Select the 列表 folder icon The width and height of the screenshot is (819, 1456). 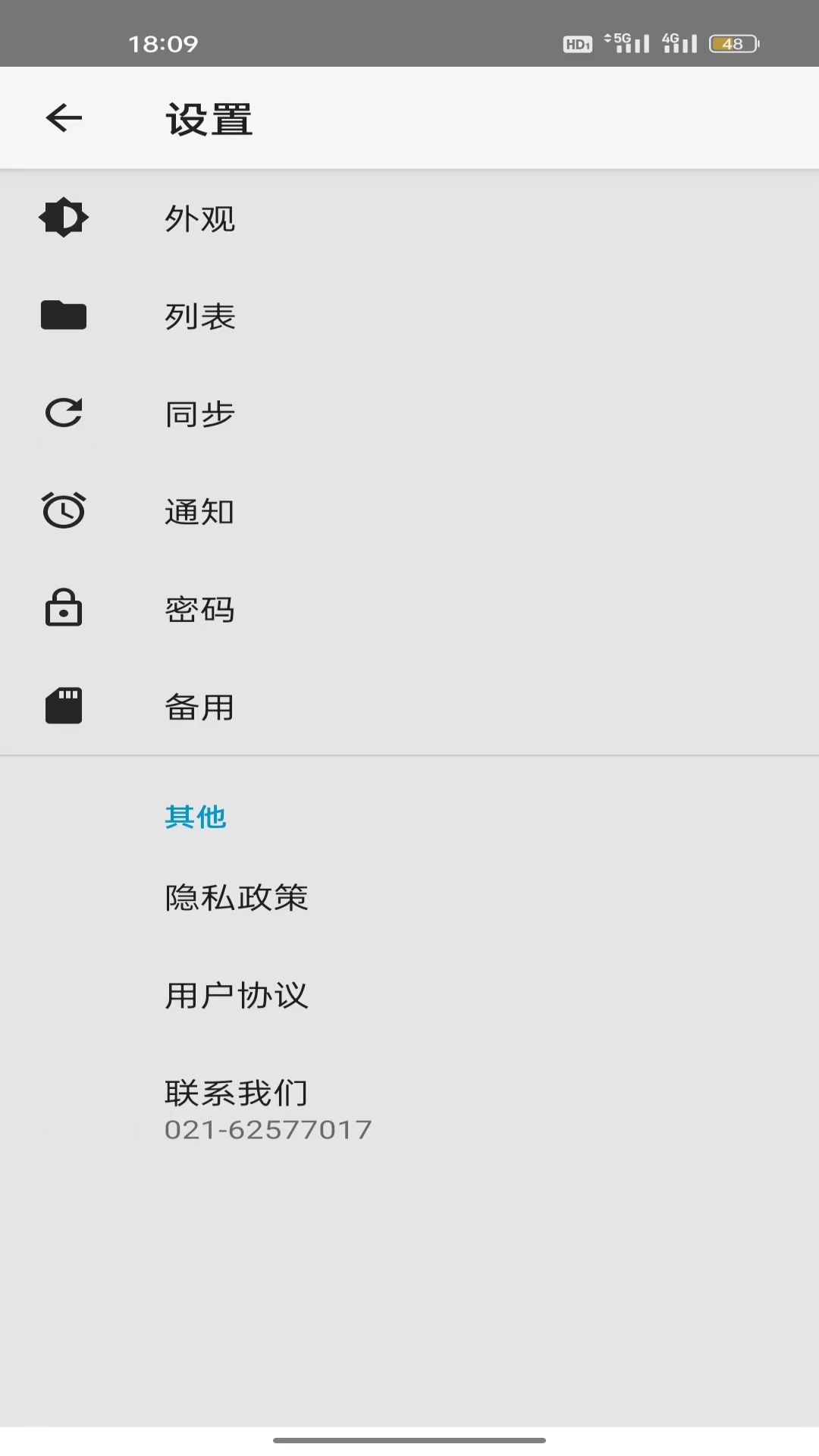point(64,315)
